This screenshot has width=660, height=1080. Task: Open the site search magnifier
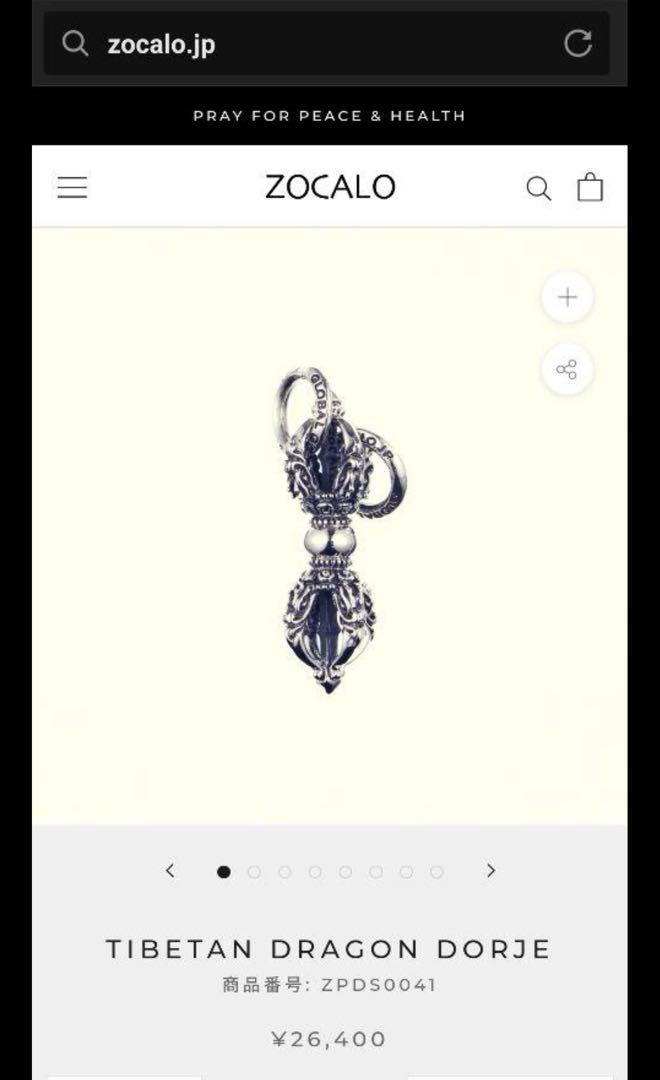(x=538, y=188)
